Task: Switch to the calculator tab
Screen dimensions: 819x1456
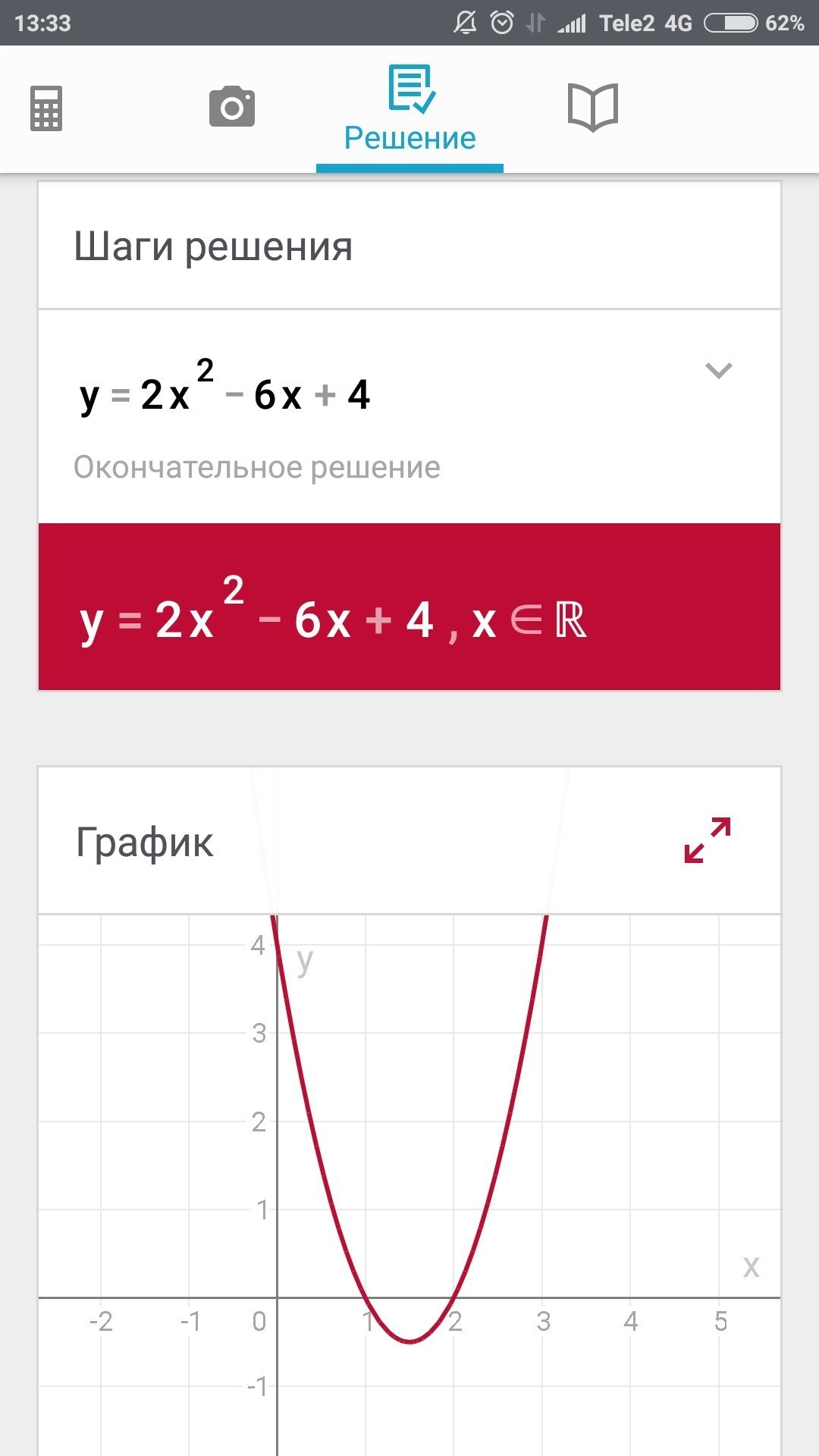Action: click(46, 108)
